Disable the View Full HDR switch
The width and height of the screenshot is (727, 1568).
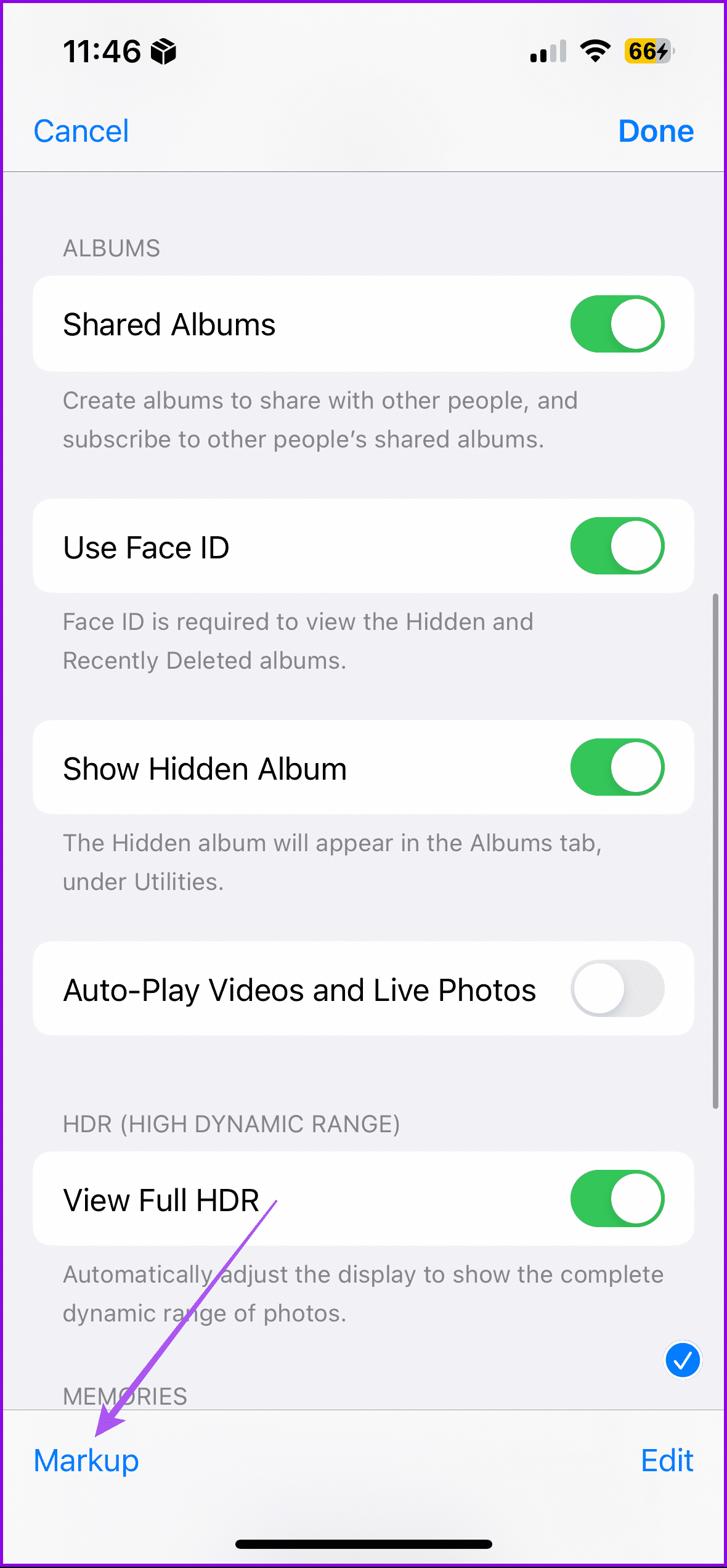(617, 1198)
